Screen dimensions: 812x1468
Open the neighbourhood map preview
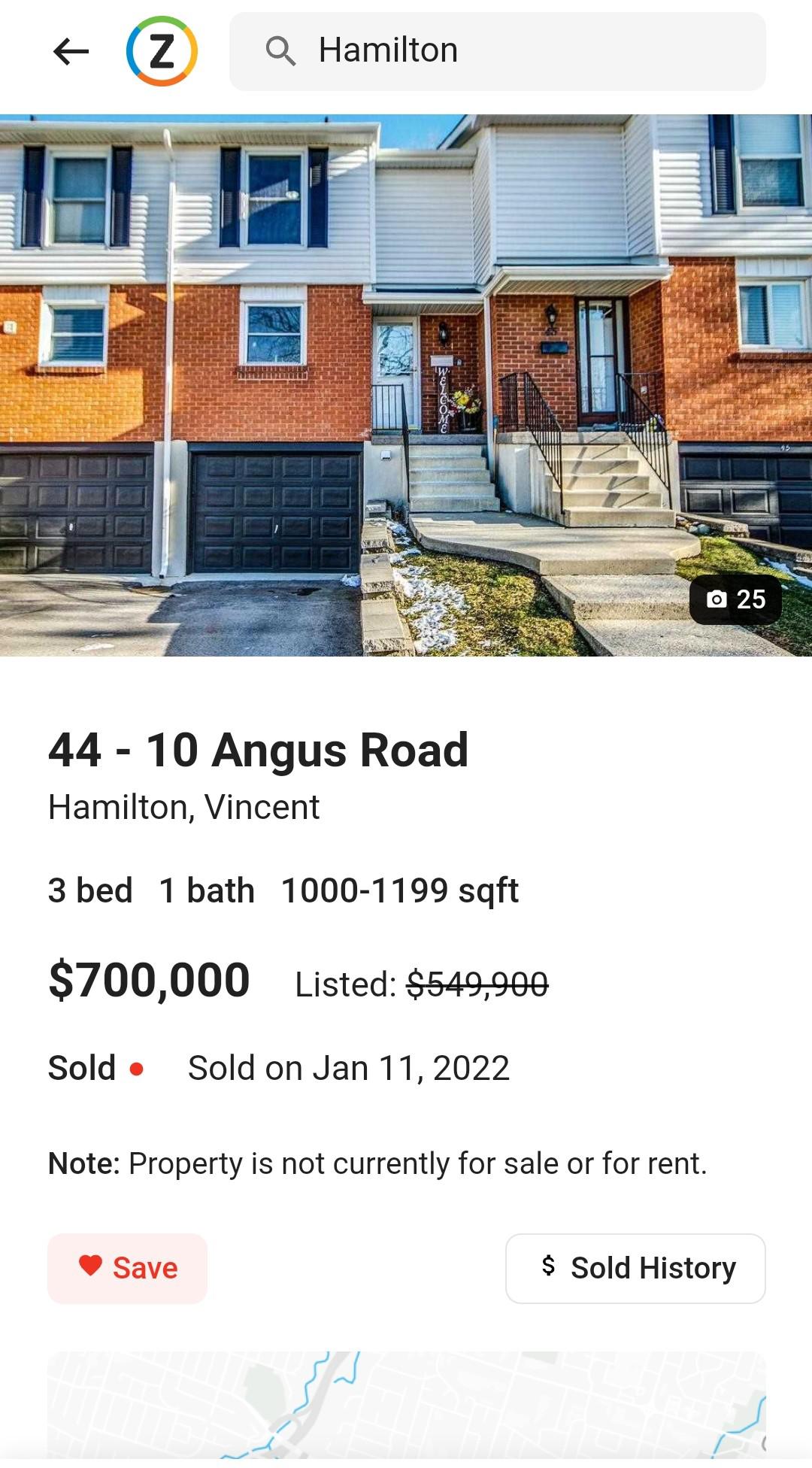pos(406,1414)
